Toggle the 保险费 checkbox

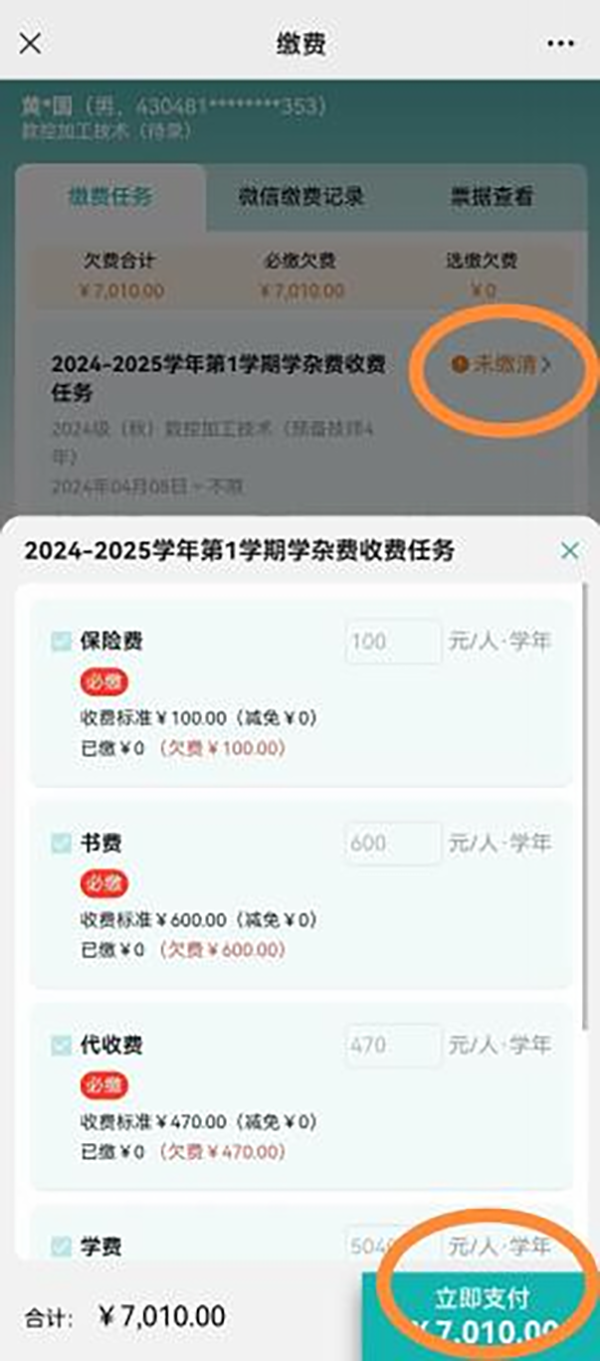click(61, 641)
